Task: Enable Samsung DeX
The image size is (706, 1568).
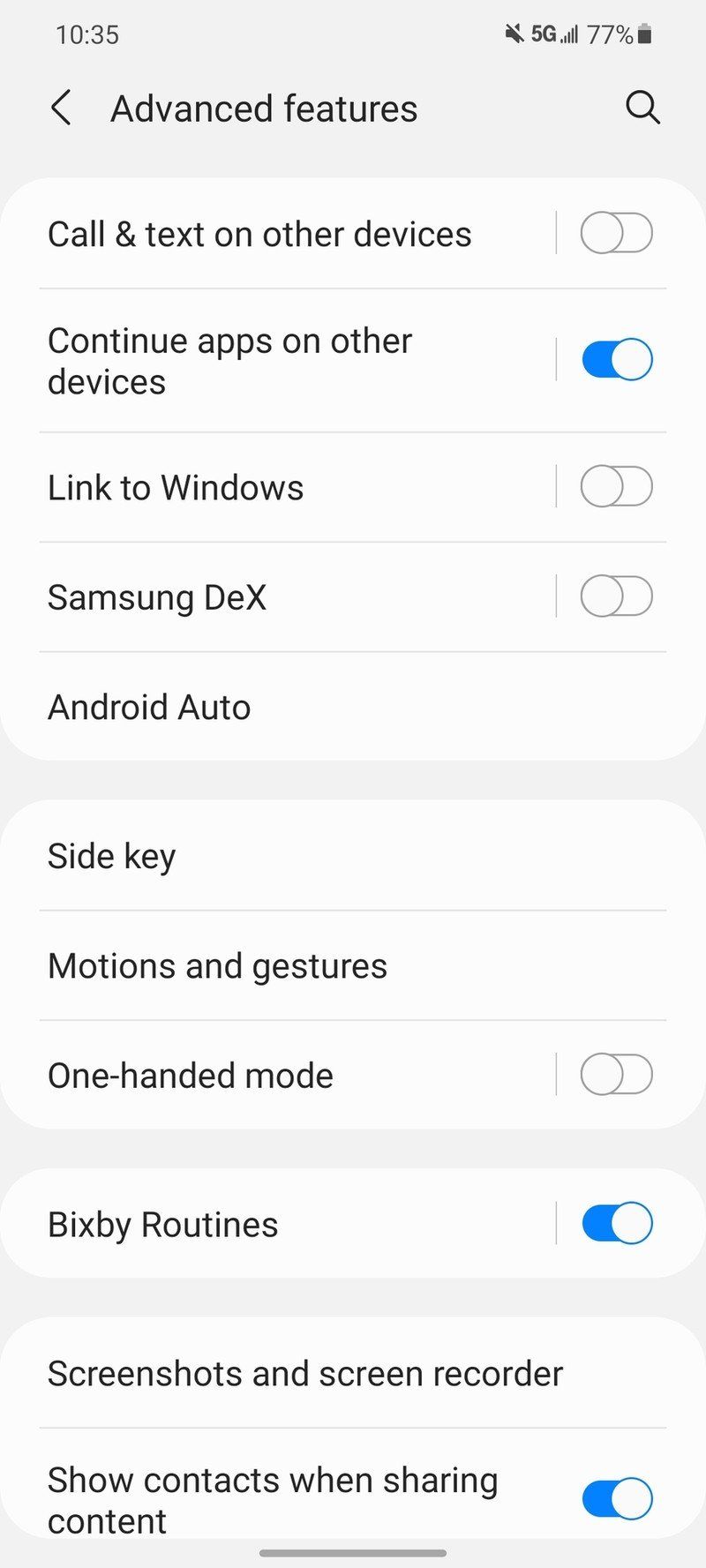Action: click(616, 596)
